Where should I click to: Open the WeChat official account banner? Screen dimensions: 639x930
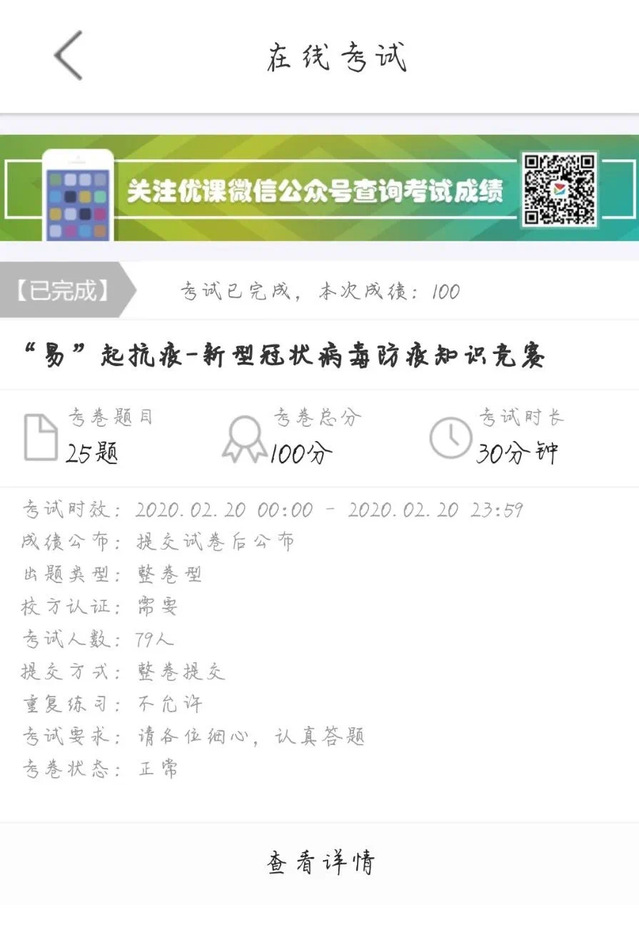click(x=319, y=190)
